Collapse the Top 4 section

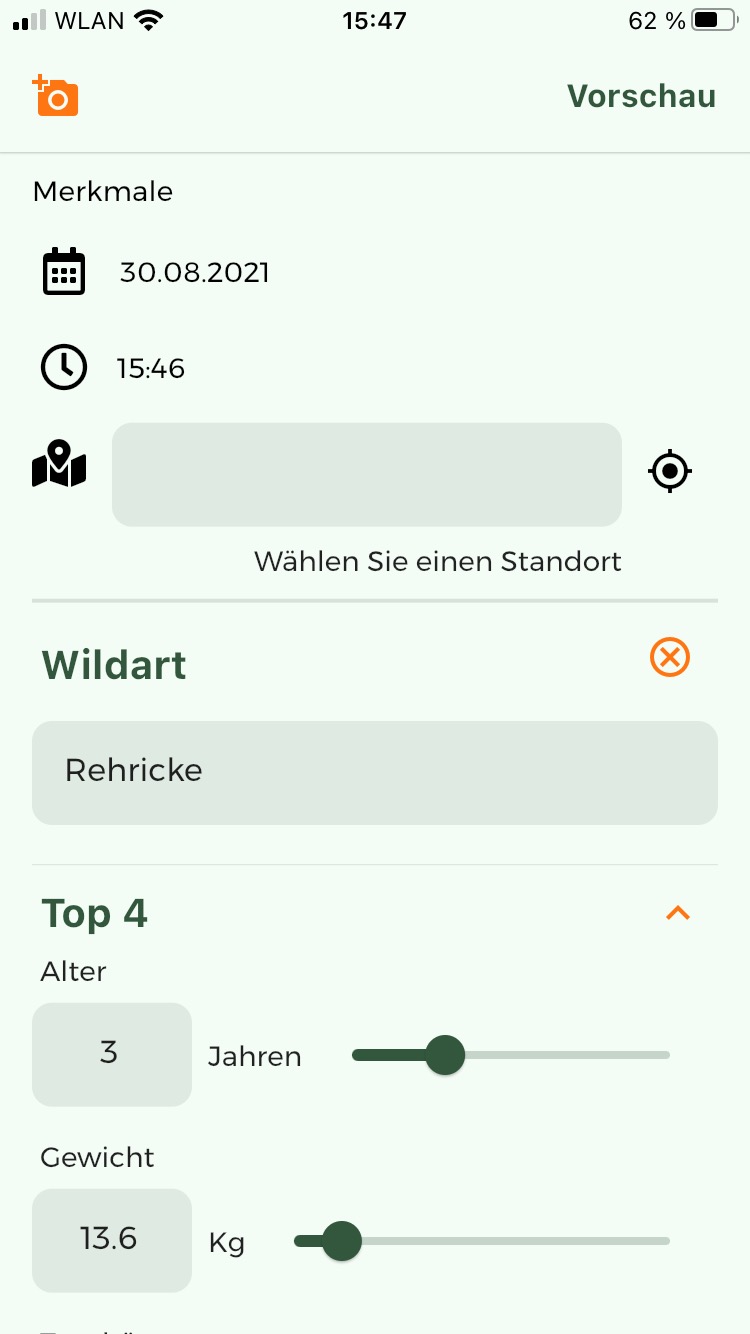coord(678,913)
